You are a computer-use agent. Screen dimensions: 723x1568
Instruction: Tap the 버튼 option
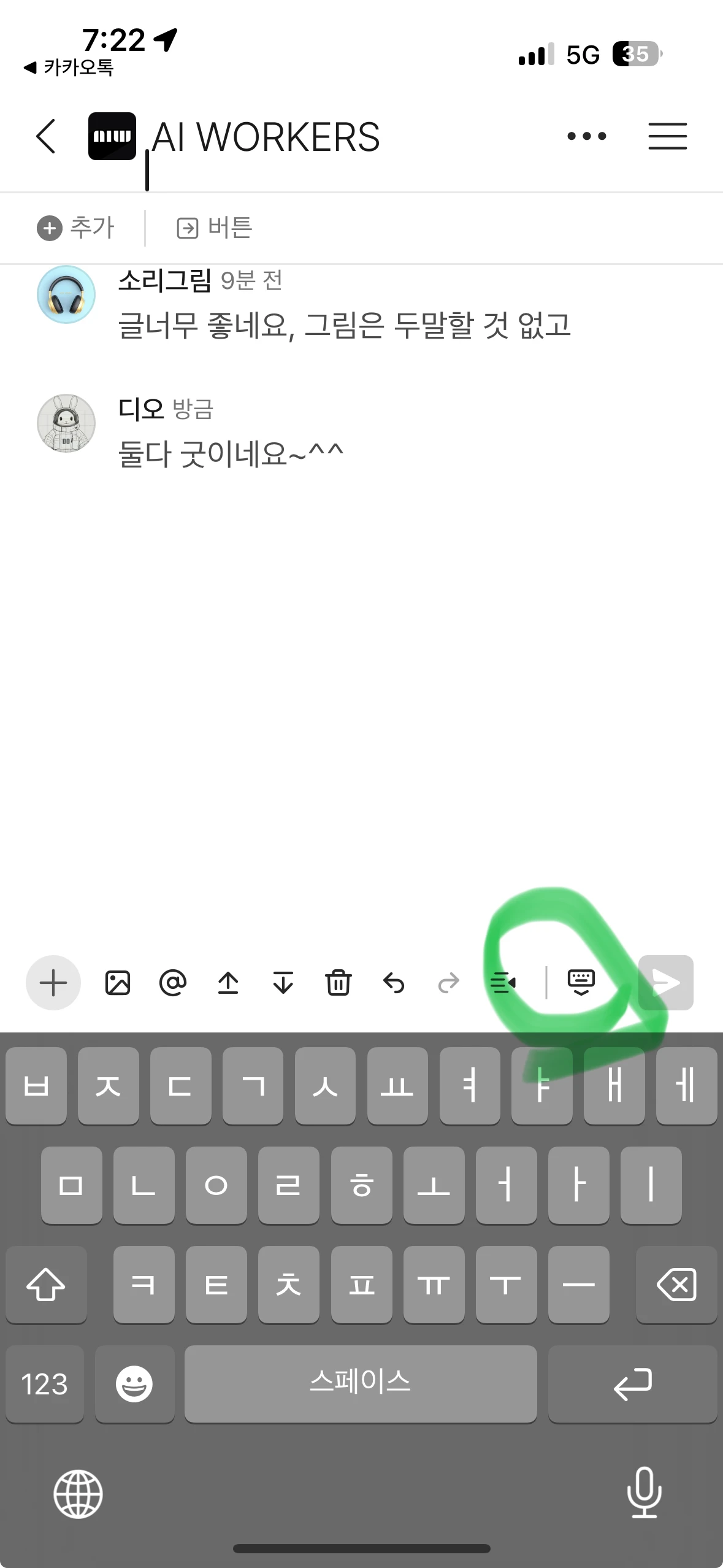click(215, 228)
